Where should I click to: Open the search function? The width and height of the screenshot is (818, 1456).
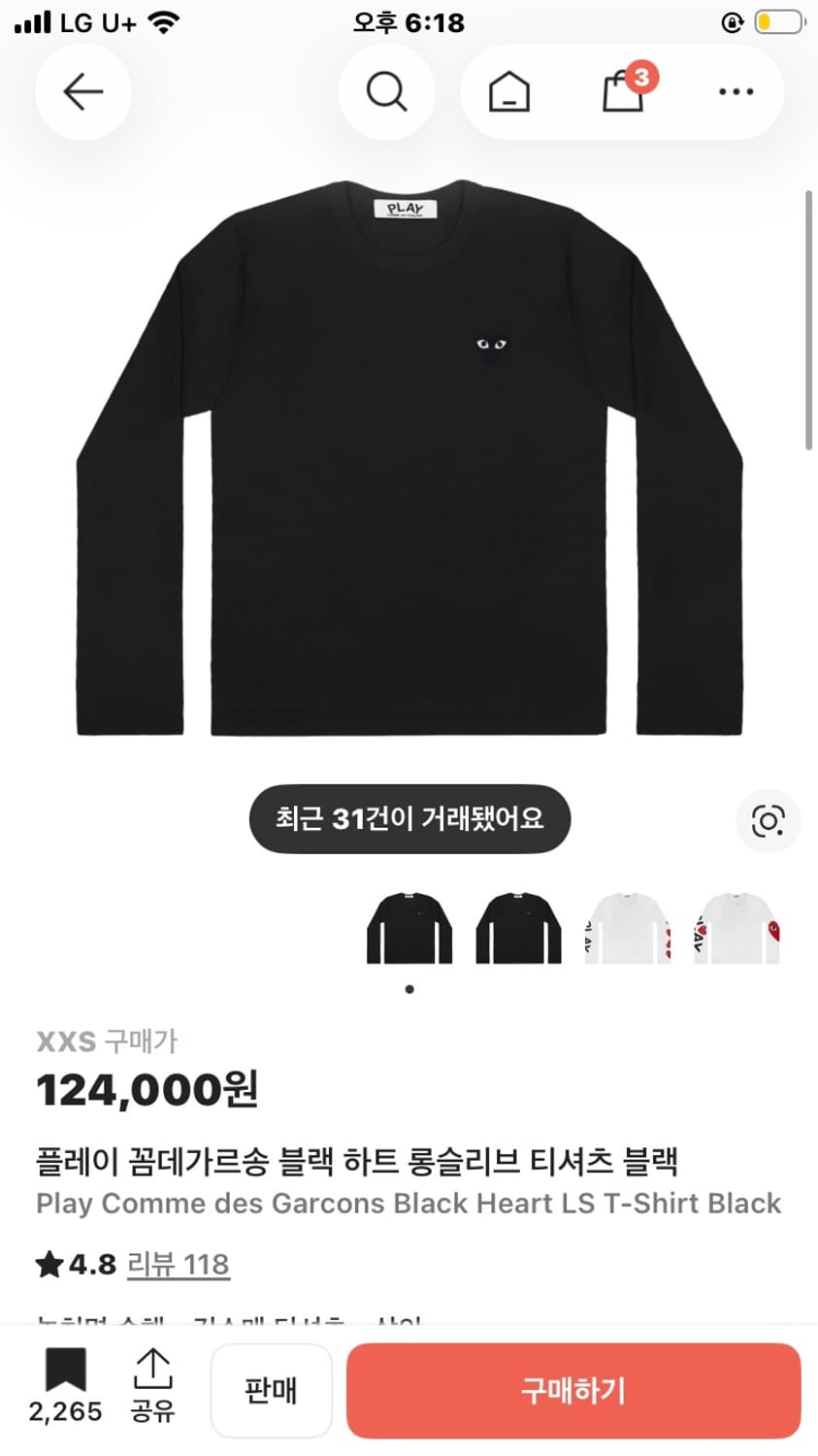[386, 91]
